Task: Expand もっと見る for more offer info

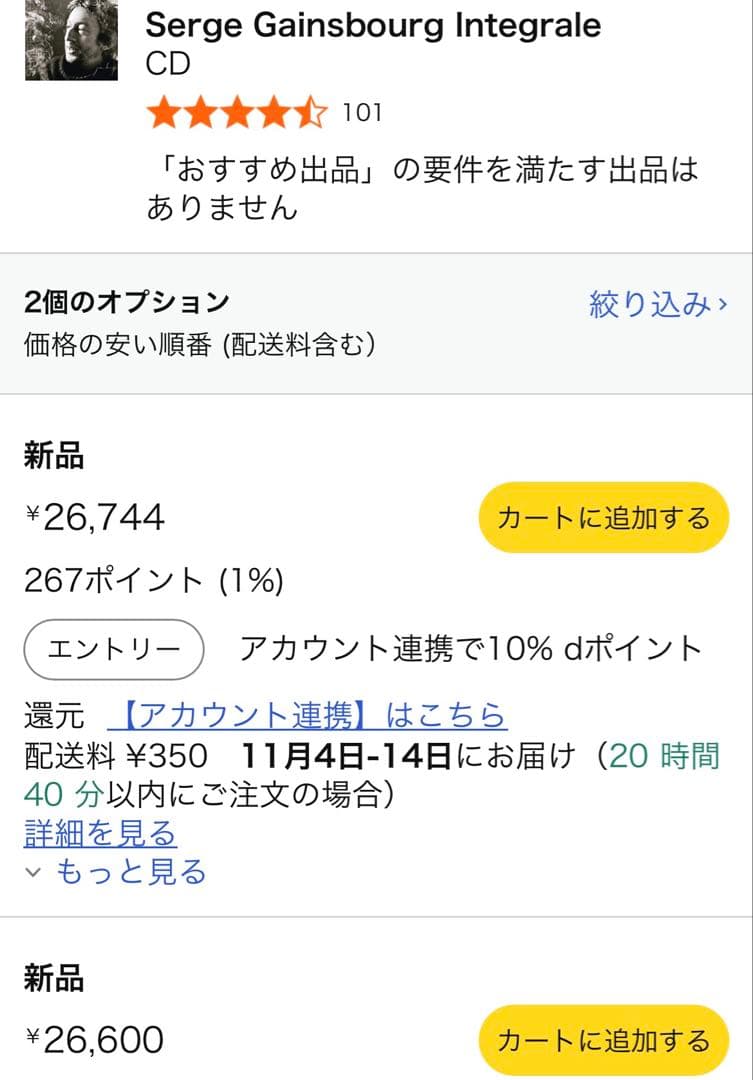Action: tap(116, 871)
